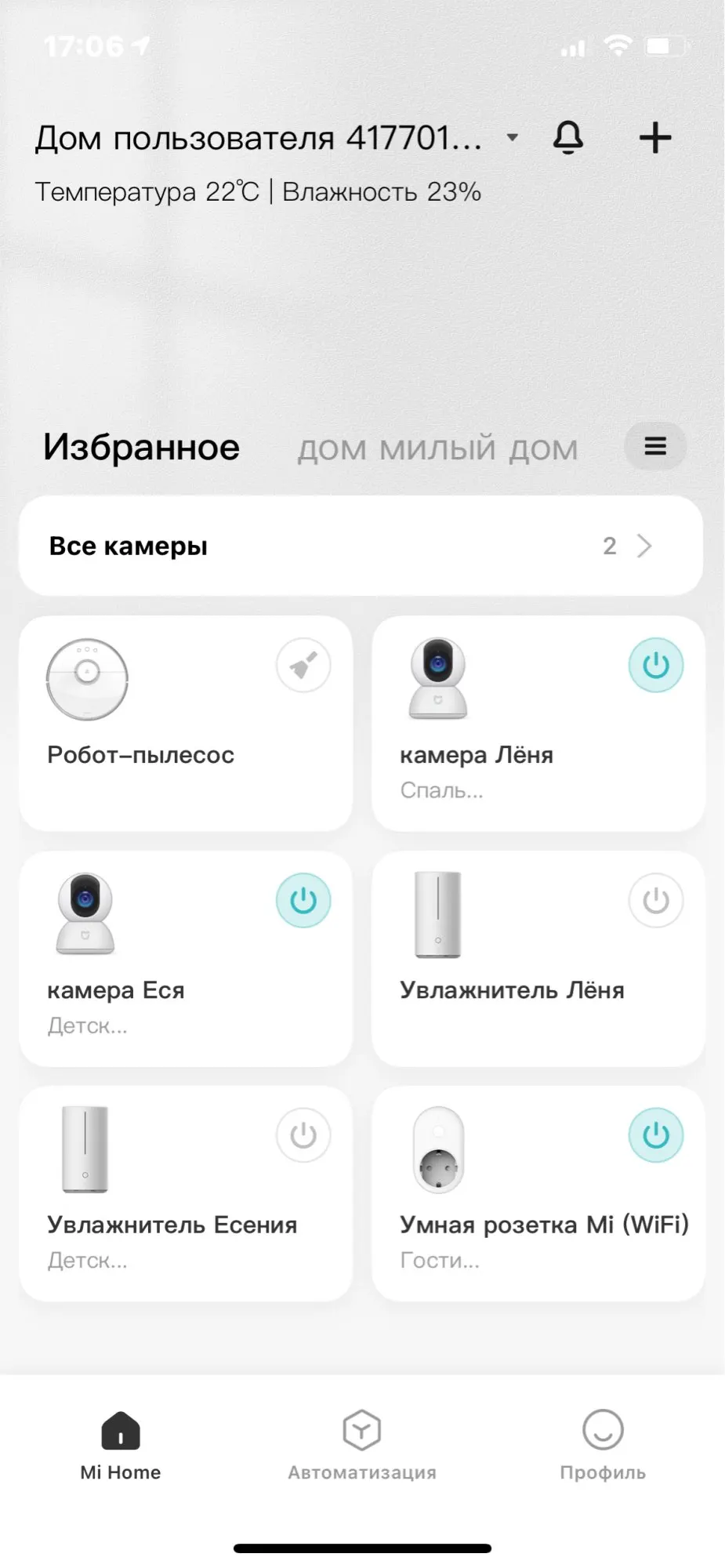The image size is (725, 1568).
Task: Select the Mi Home tab
Action: pos(121,1445)
